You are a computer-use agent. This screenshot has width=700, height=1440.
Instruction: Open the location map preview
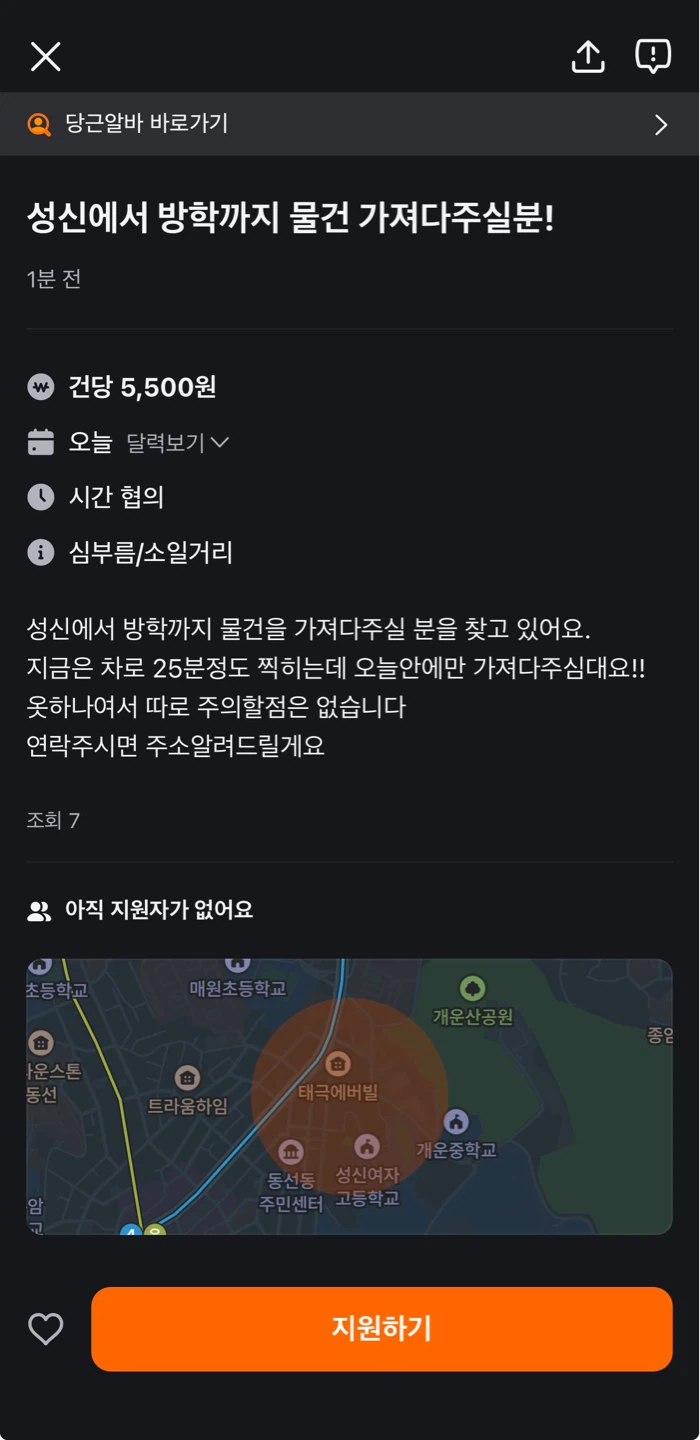[x=349, y=1096]
